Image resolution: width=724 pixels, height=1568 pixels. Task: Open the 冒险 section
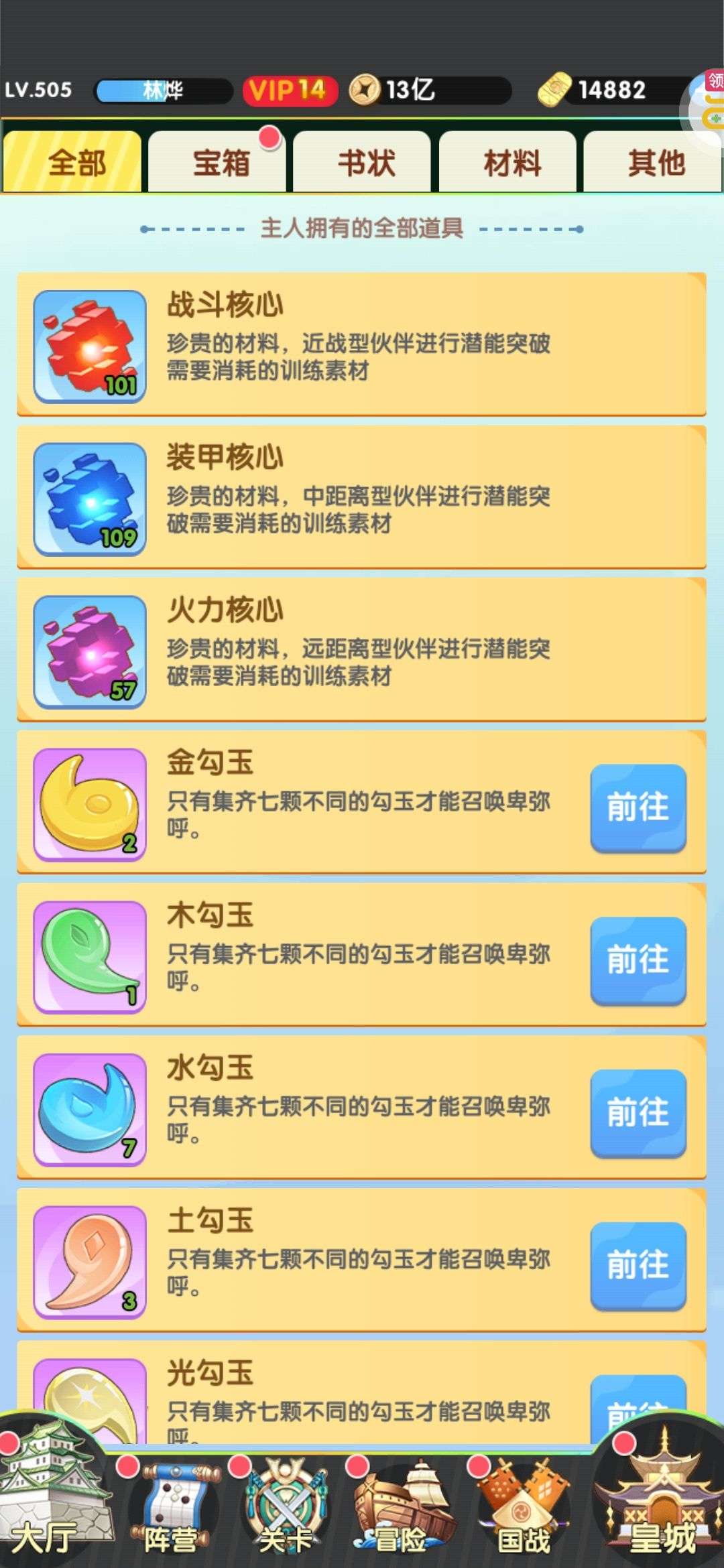click(x=402, y=1508)
